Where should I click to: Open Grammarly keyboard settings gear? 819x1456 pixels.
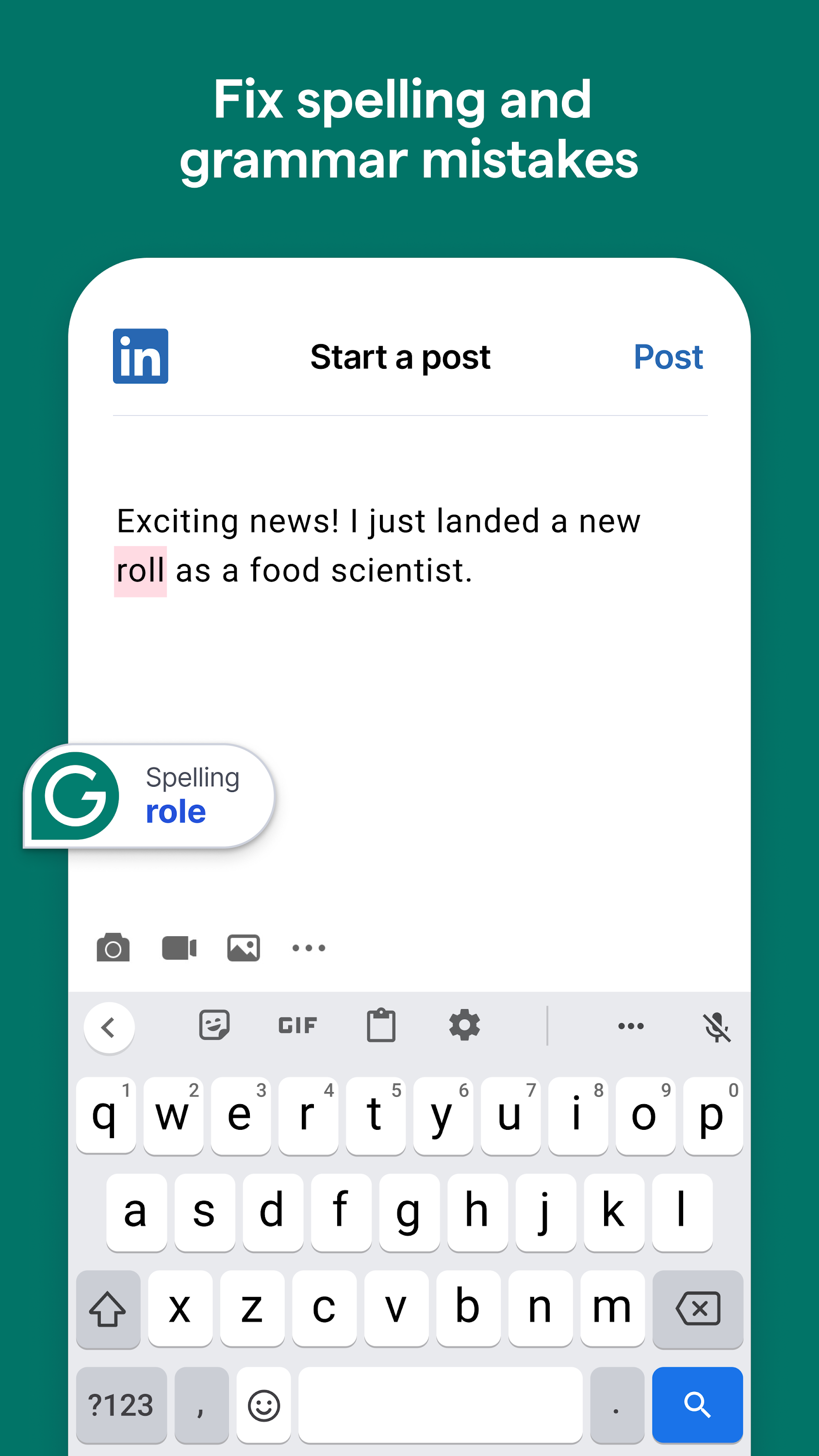click(463, 1026)
